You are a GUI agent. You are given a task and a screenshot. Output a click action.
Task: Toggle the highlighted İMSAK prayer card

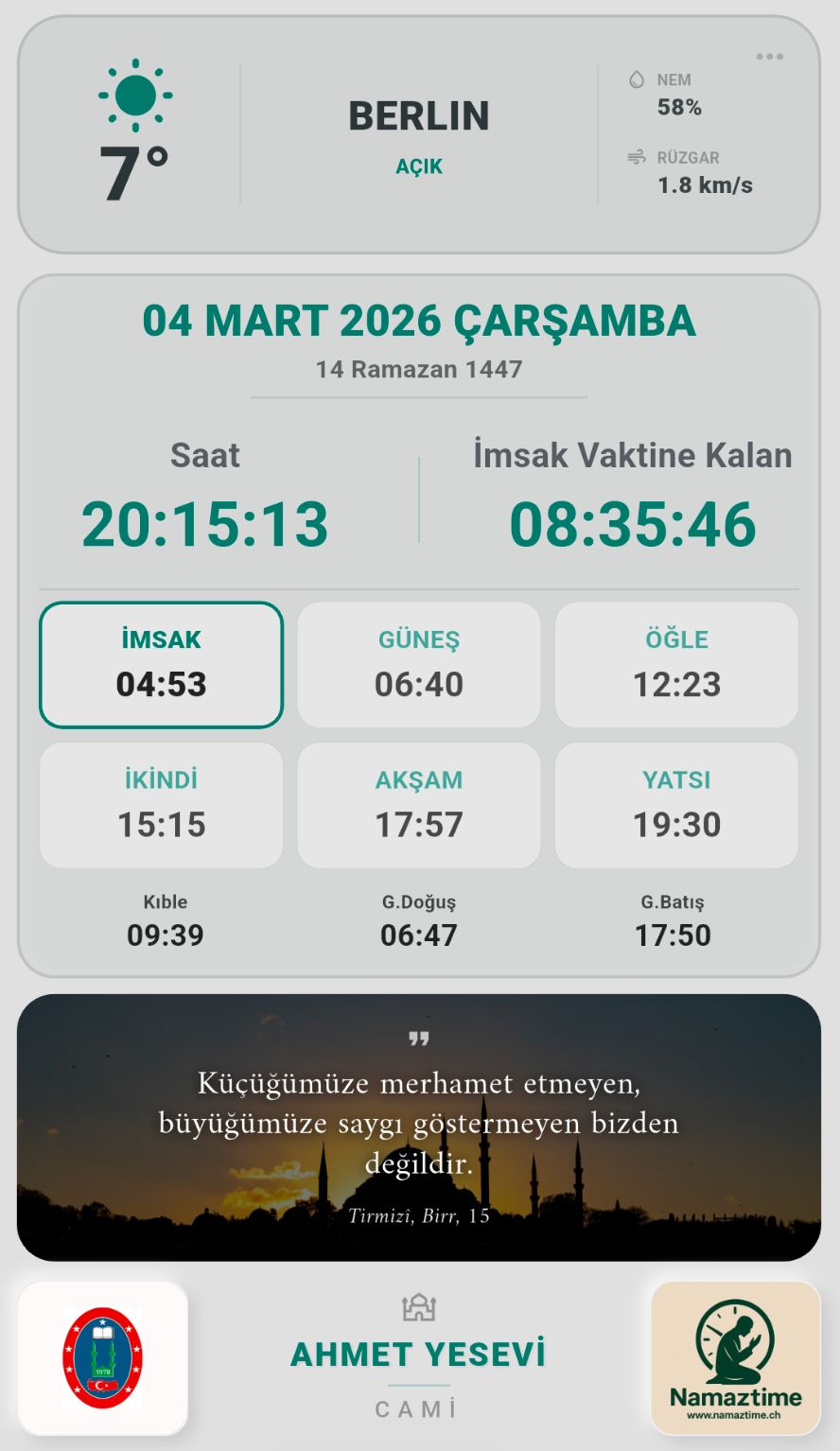(x=161, y=663)
